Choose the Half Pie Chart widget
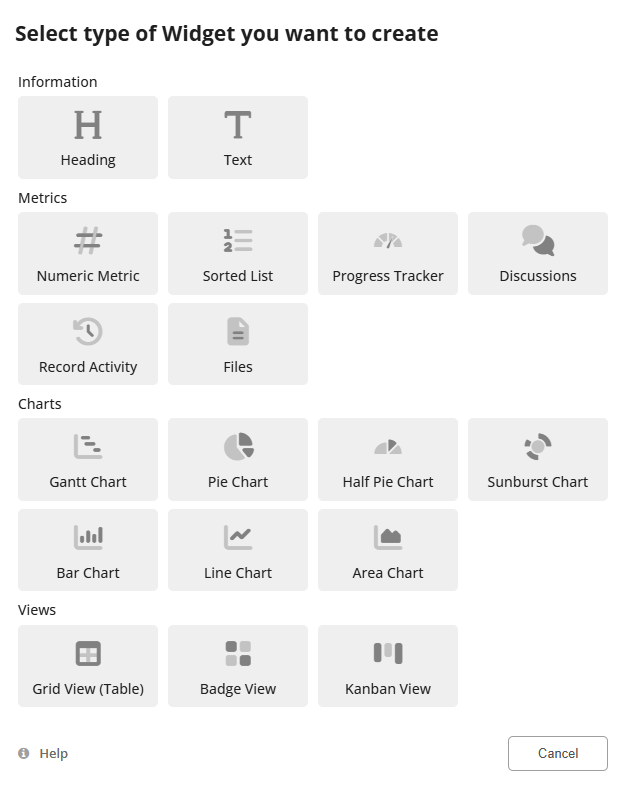625x787 pixels. click(388, 459)
